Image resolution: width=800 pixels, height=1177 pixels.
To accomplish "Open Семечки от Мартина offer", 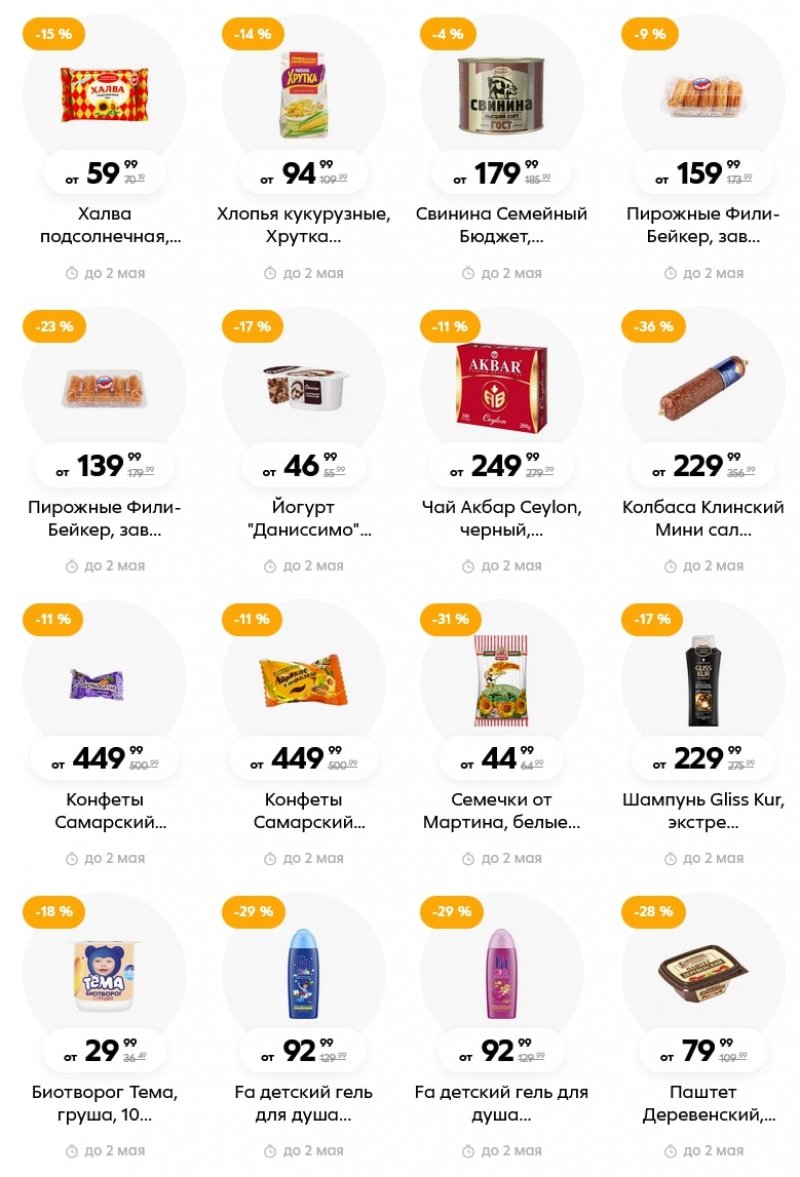I will 502,681.
